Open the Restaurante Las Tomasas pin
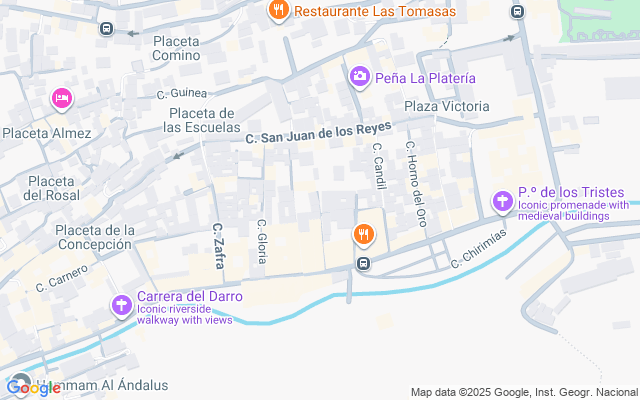The image size is (640, 400). coord(279,11)
